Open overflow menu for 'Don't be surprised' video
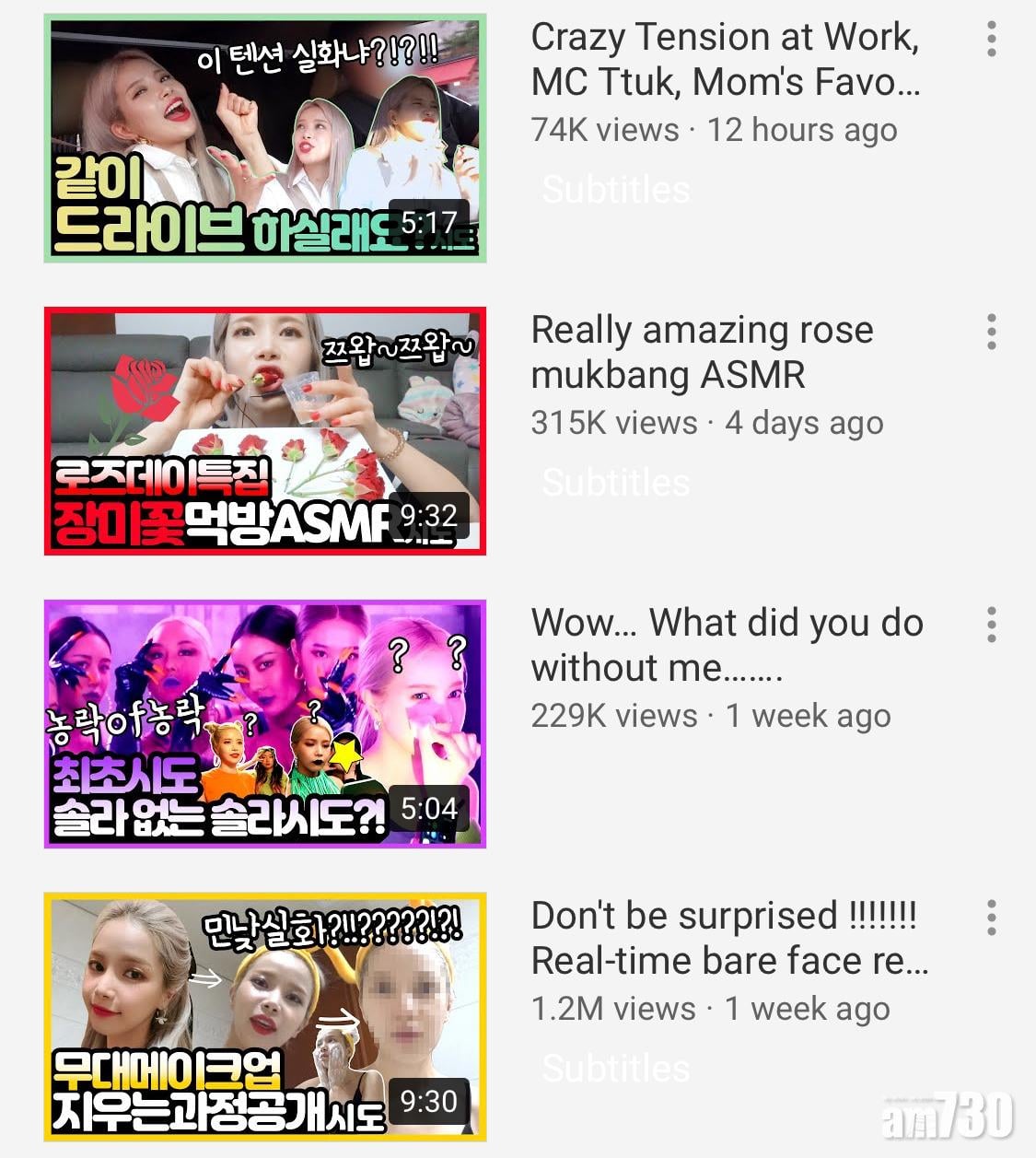This screenshot has height=1158, width=1036. click(x=991, y=918)
